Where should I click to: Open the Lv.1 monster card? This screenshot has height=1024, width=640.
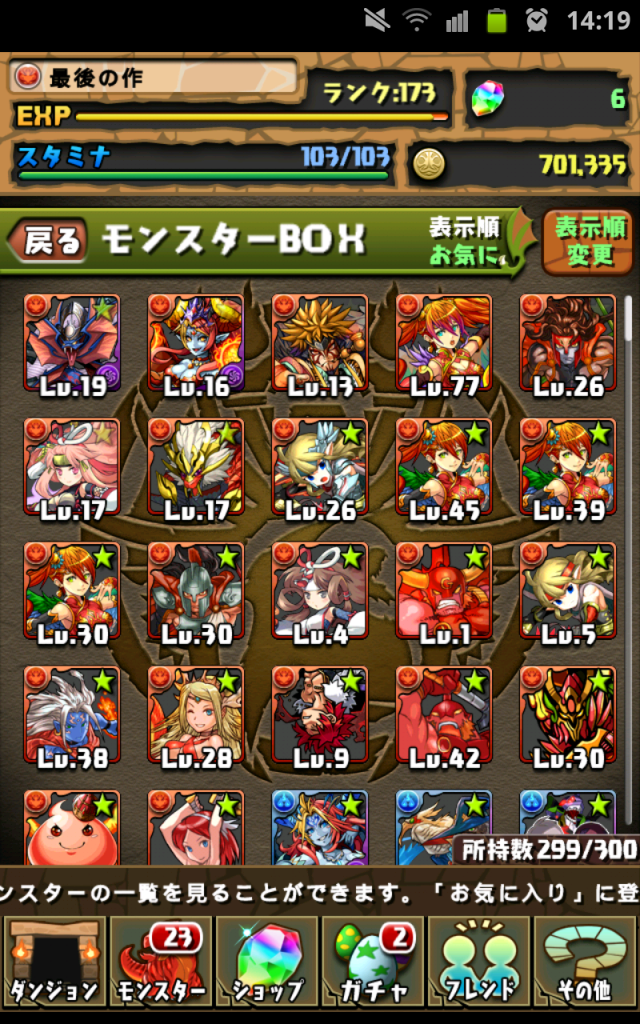443,591
